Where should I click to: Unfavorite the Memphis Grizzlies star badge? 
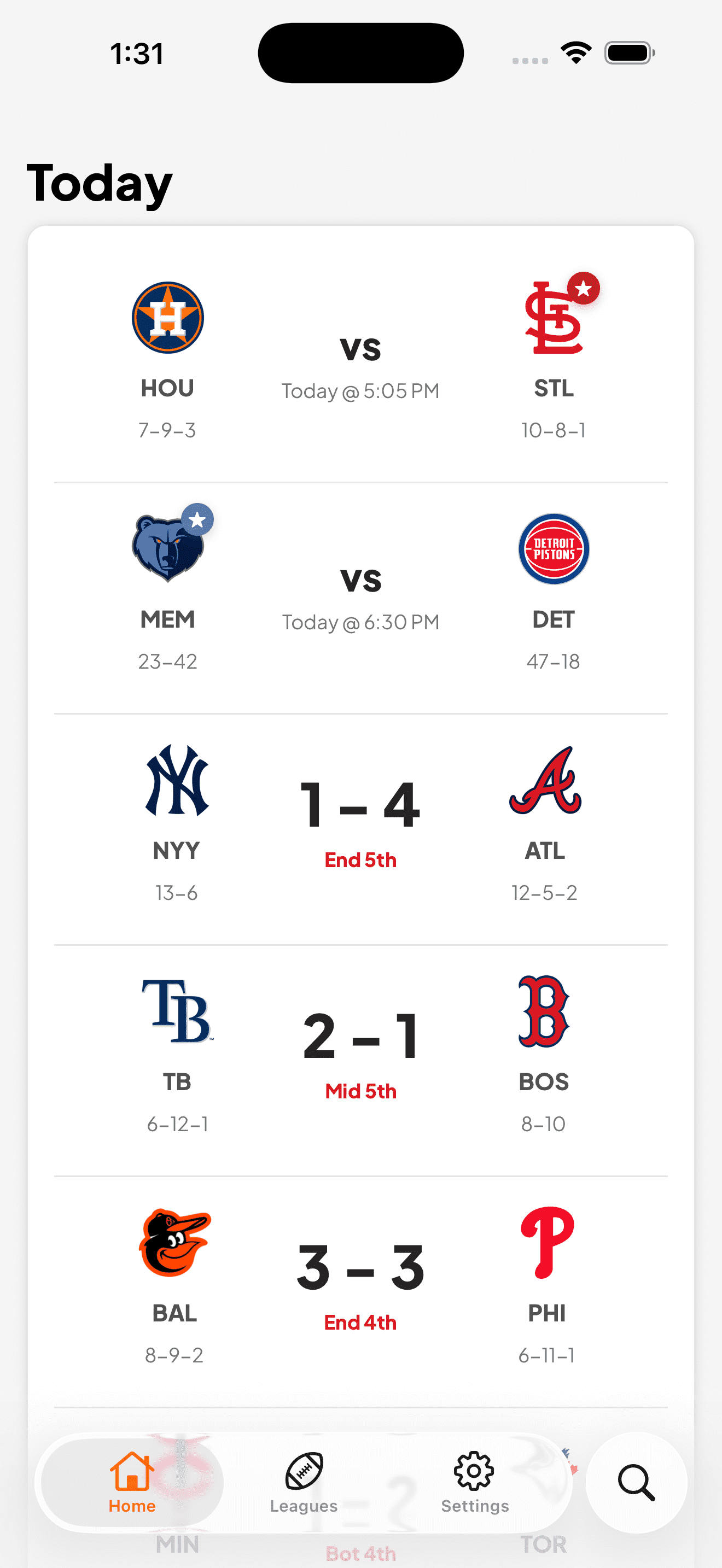199,520
